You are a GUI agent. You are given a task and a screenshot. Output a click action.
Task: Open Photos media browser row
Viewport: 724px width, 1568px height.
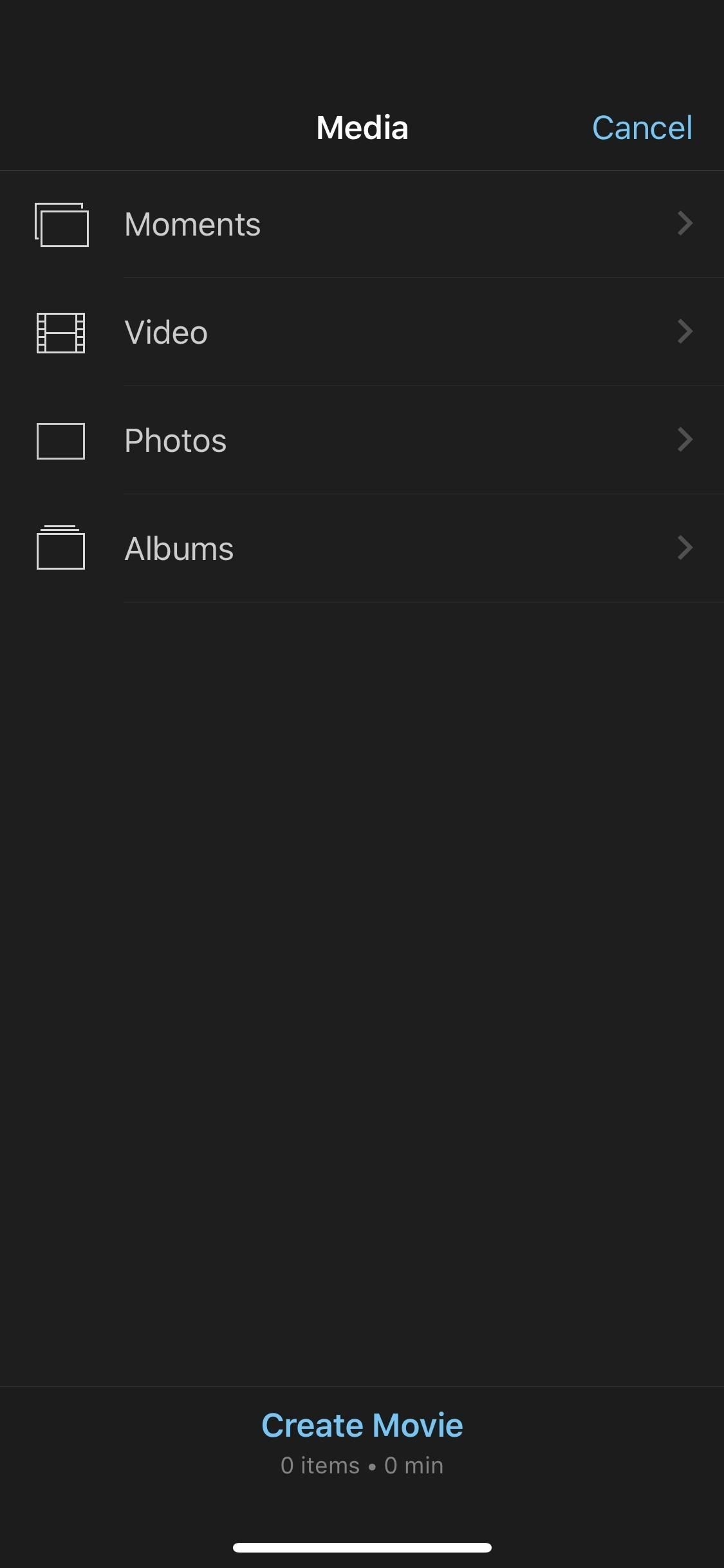pos(362,440)
